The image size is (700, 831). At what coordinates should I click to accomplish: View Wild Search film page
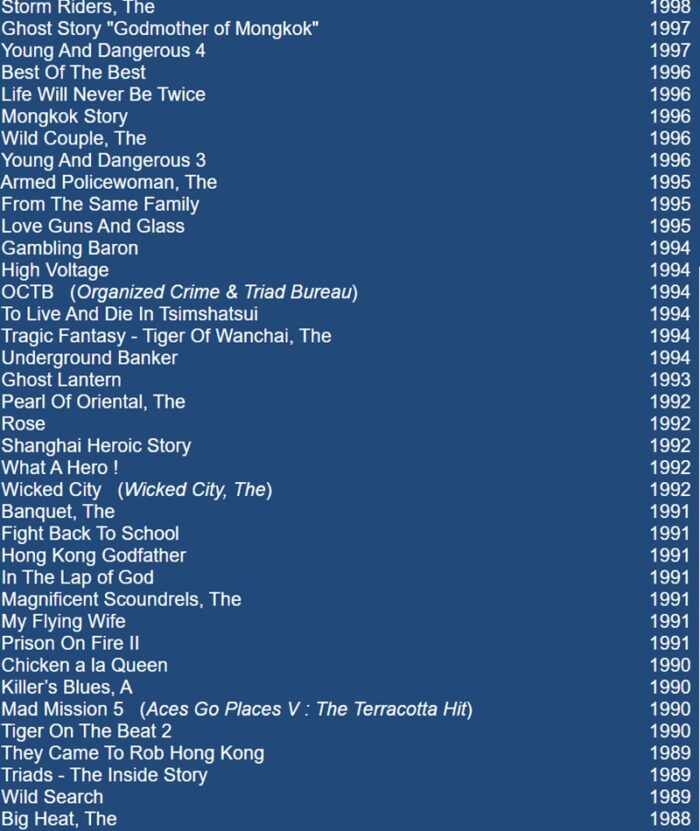(x=52, y=797)
